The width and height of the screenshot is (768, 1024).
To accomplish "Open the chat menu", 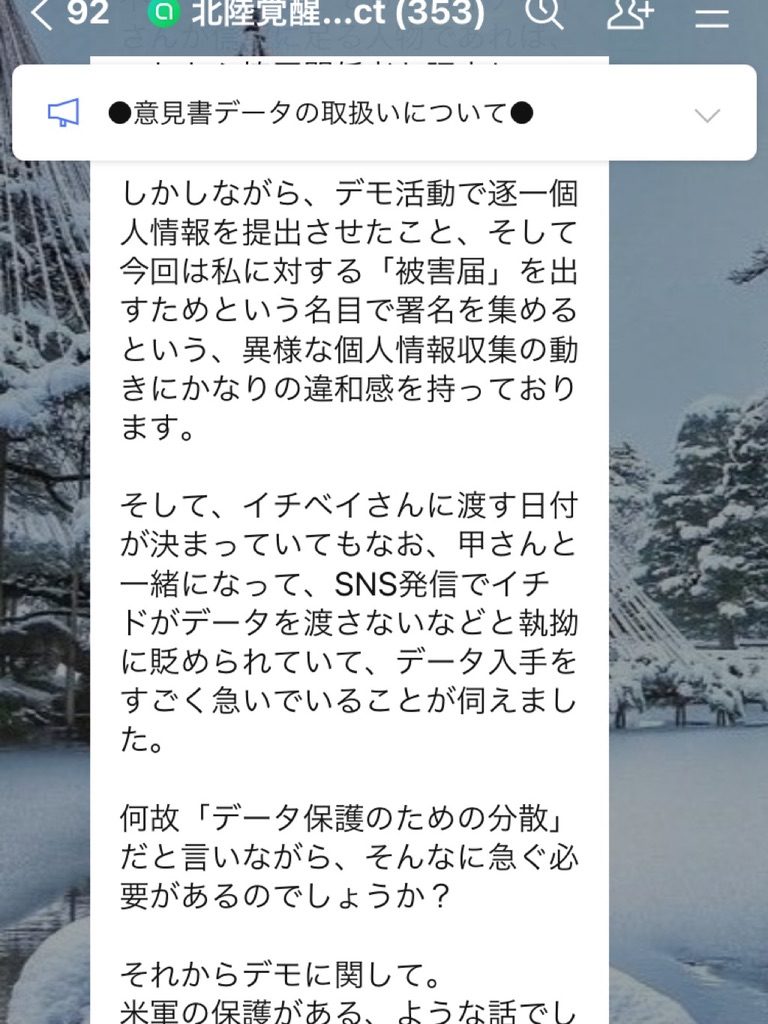I will coord(712,14).
